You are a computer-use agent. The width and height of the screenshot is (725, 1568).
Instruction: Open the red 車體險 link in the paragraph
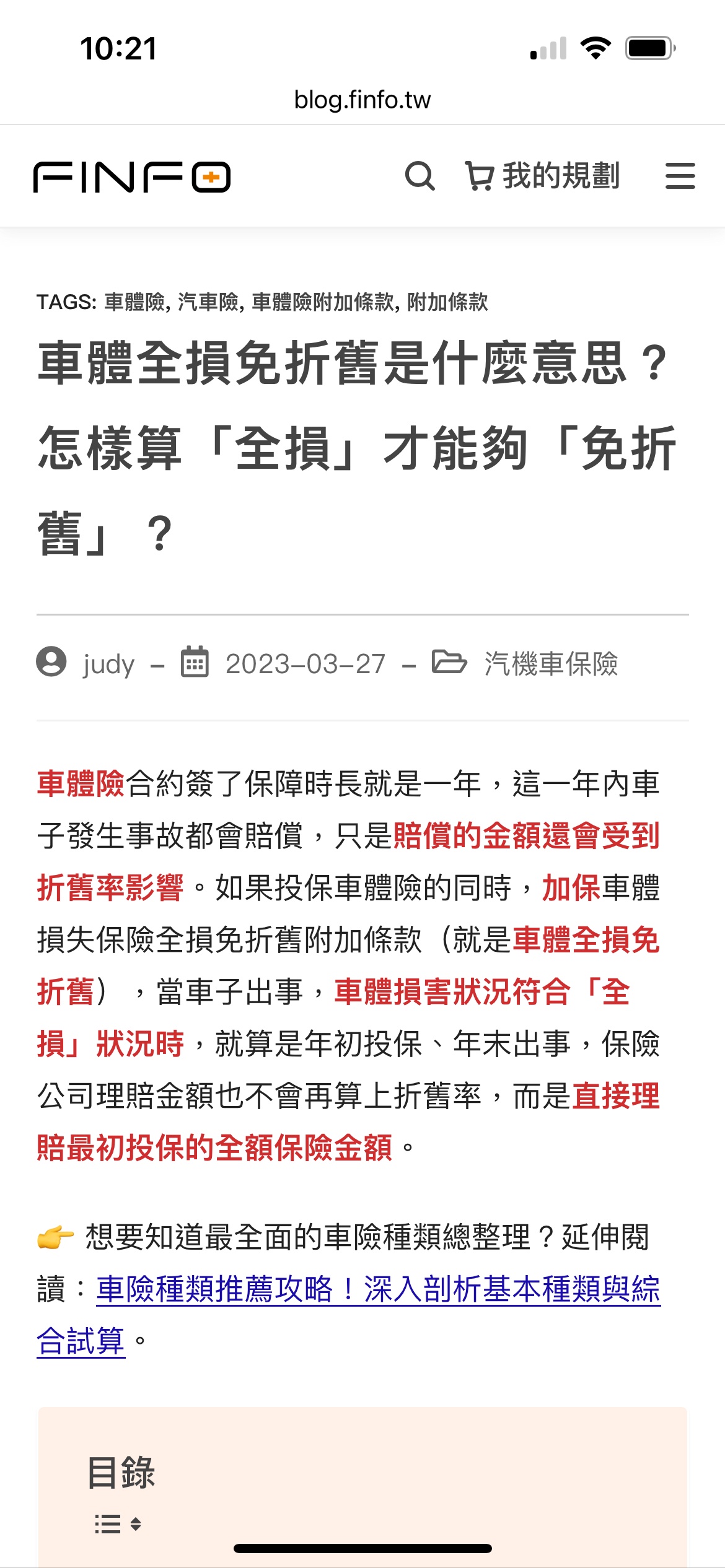click(x=81, y=784)
